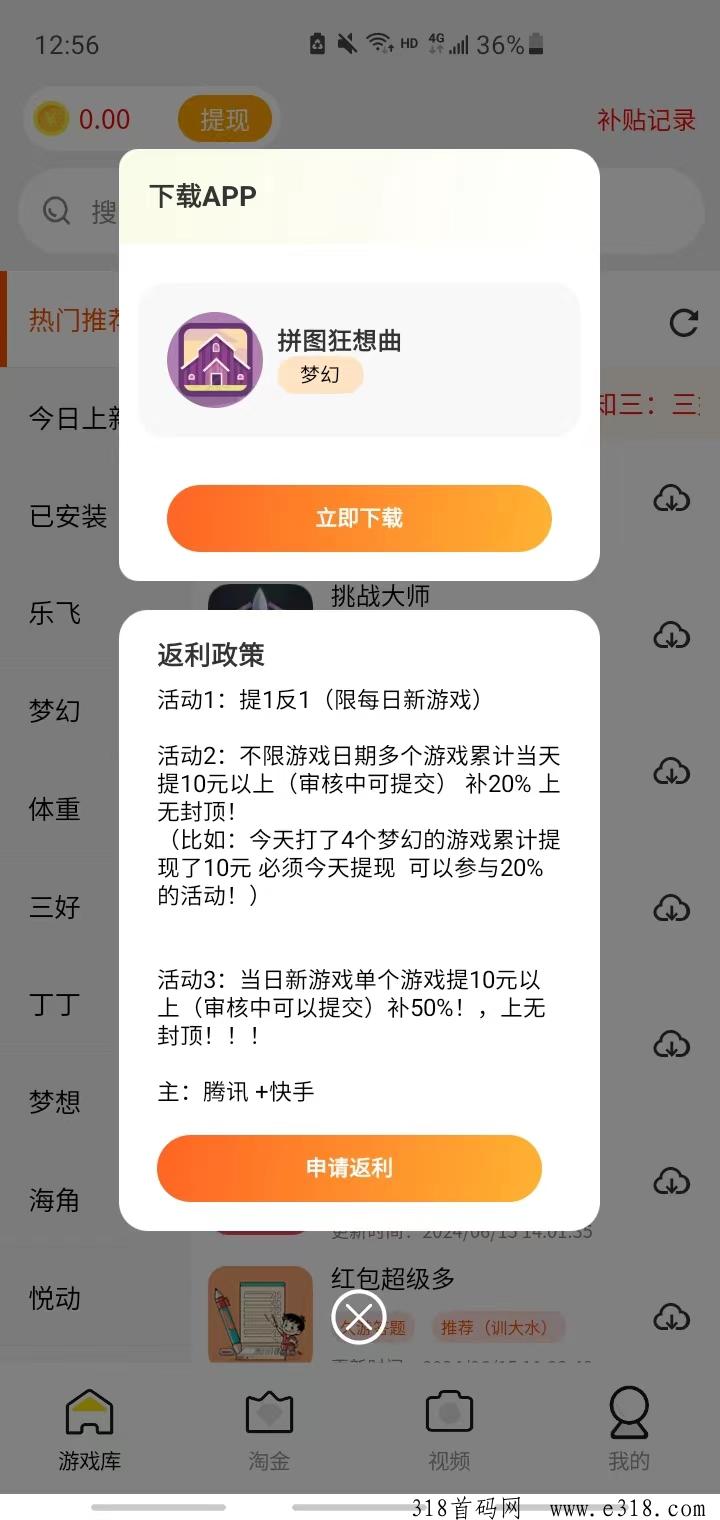
Task: Select the 三好 category
Action: point(55,907)
